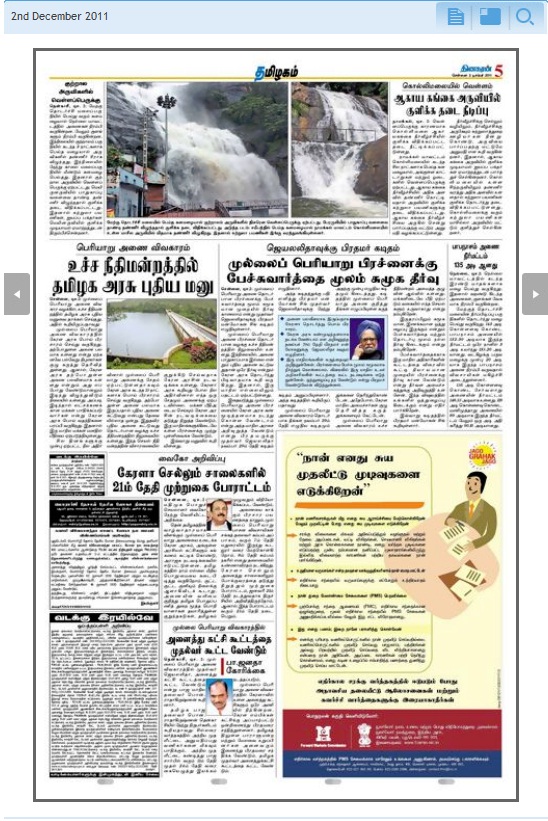Open the page thumbnails layout icon

490,16
